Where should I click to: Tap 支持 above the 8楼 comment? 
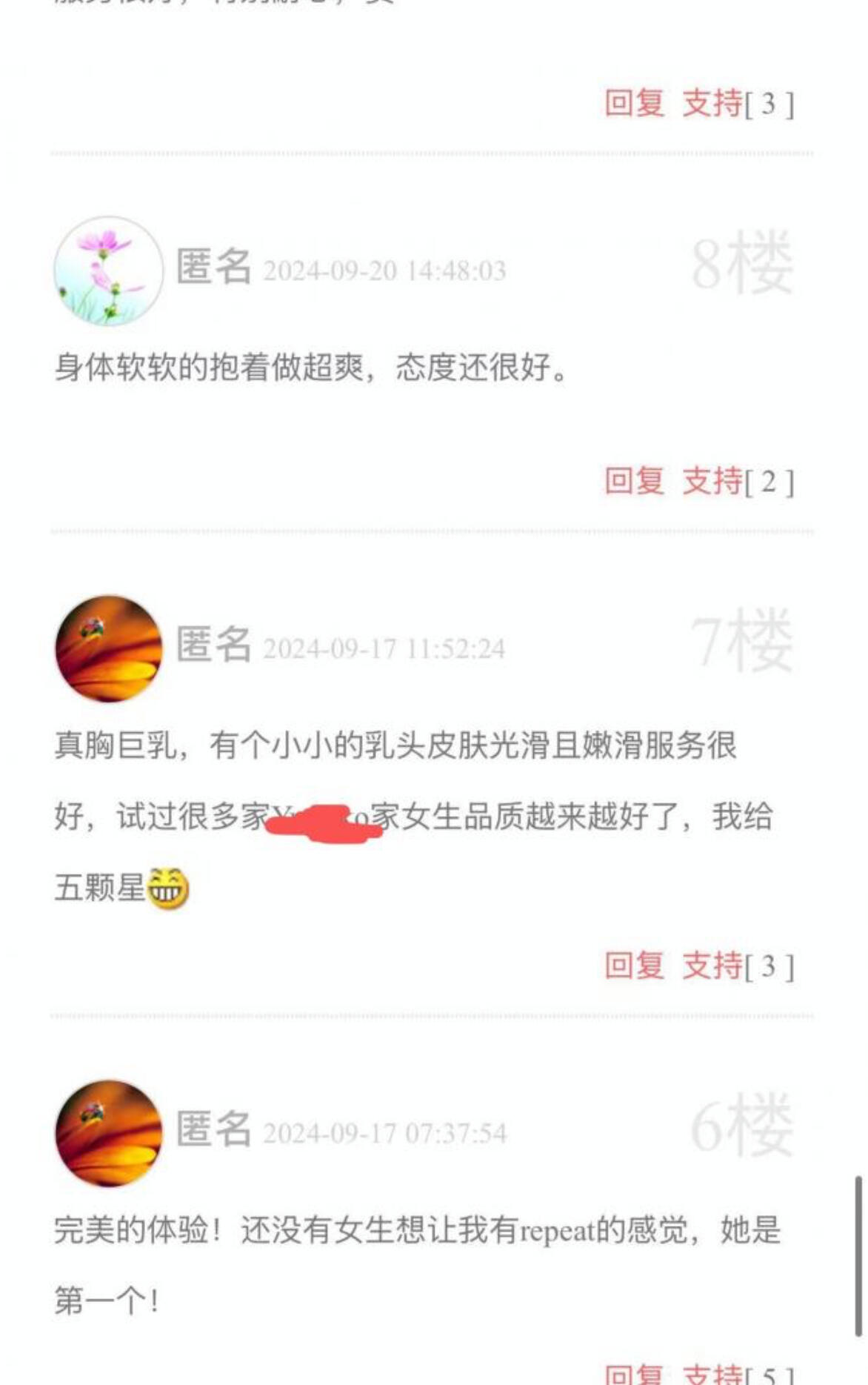tap(712, 103)
